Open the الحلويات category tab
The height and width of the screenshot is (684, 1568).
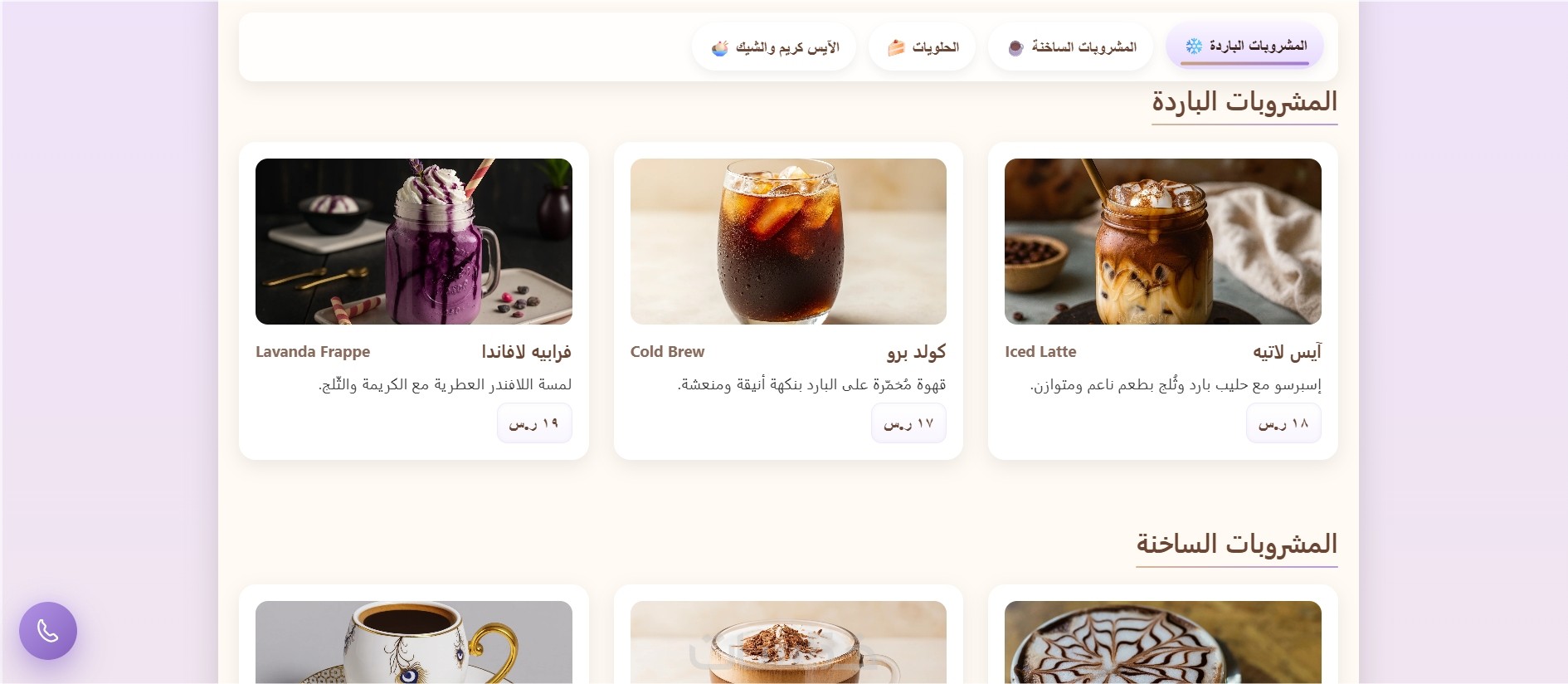tap(923, 47)
